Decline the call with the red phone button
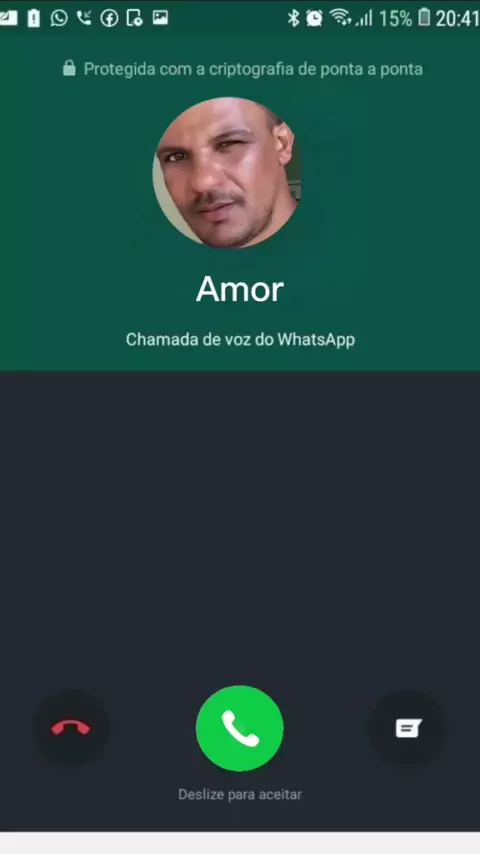The image size is (480, 854). coord(71,728)
